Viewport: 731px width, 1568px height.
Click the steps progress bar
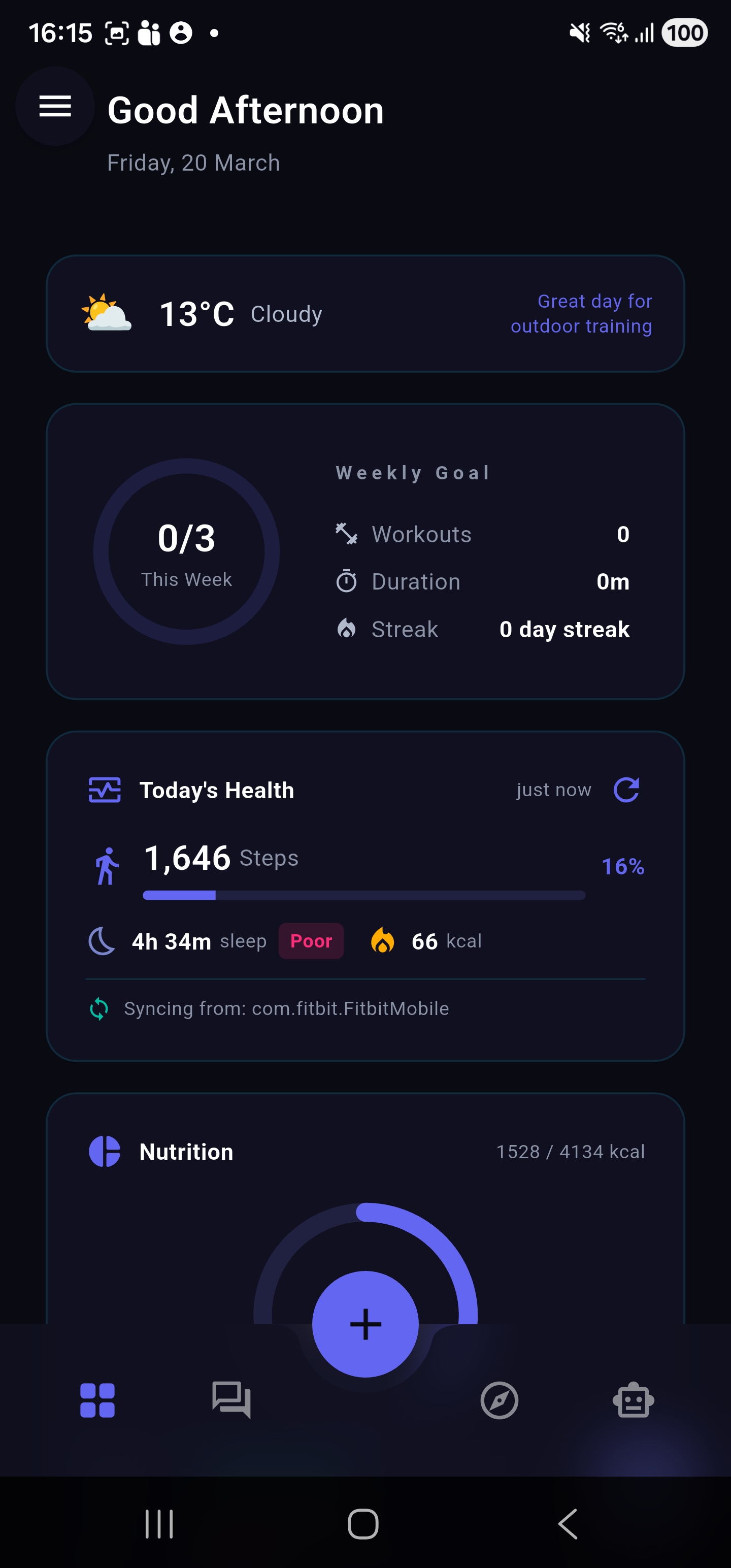[363, 895]
